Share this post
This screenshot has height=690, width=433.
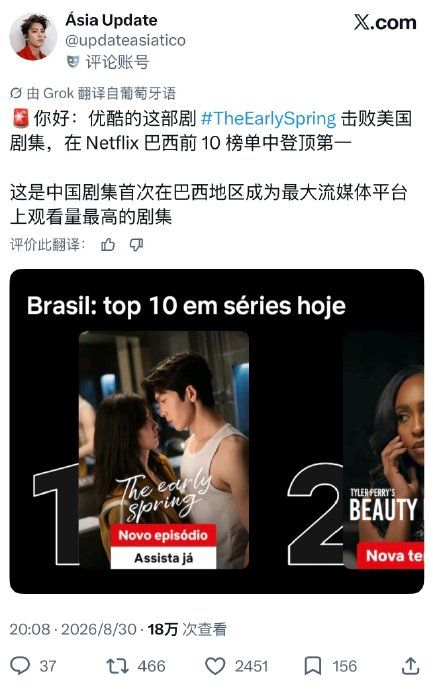click(x=410, y=665)
